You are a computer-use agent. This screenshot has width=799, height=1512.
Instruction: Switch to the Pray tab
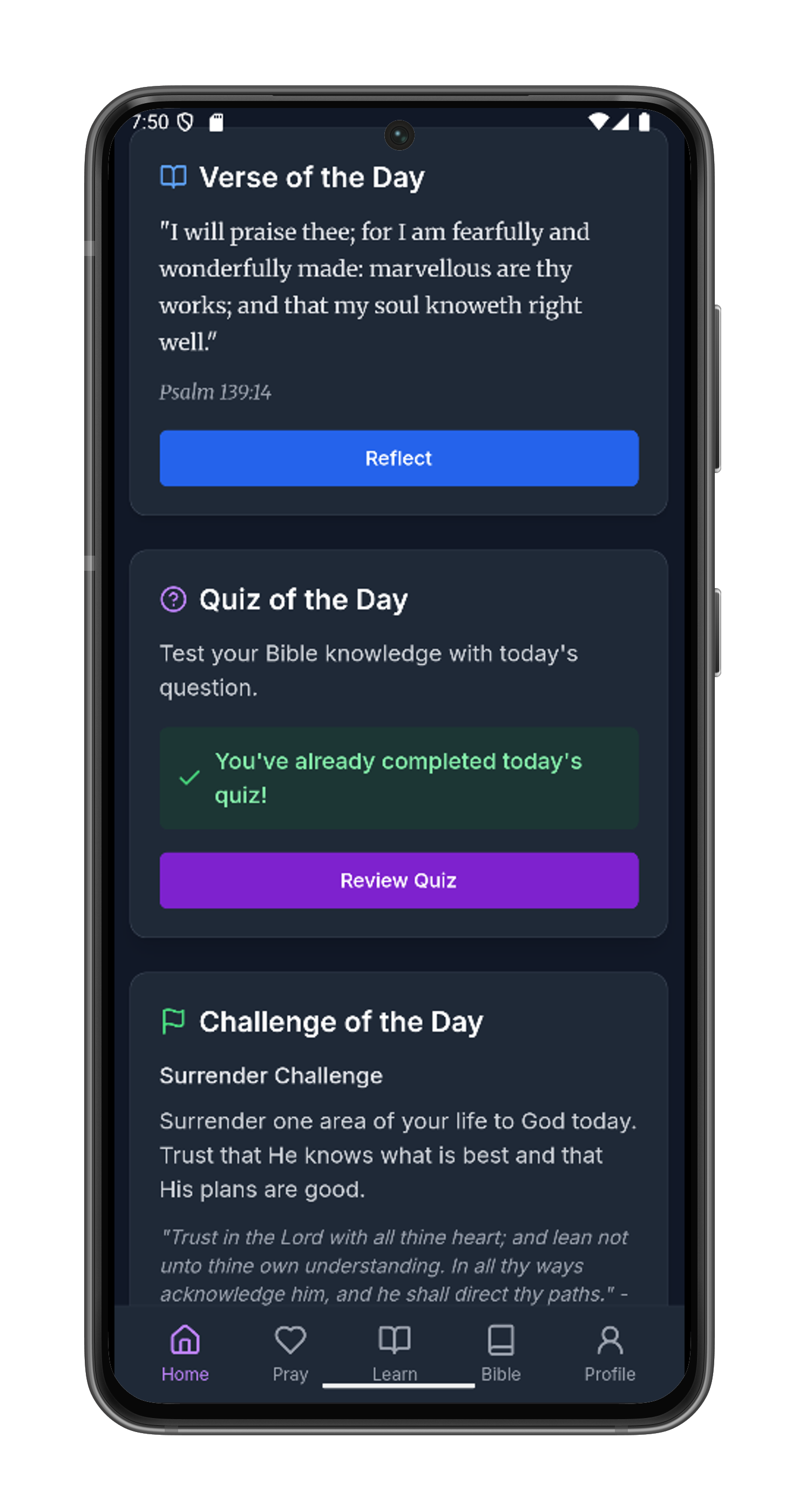coord(290,1352)
